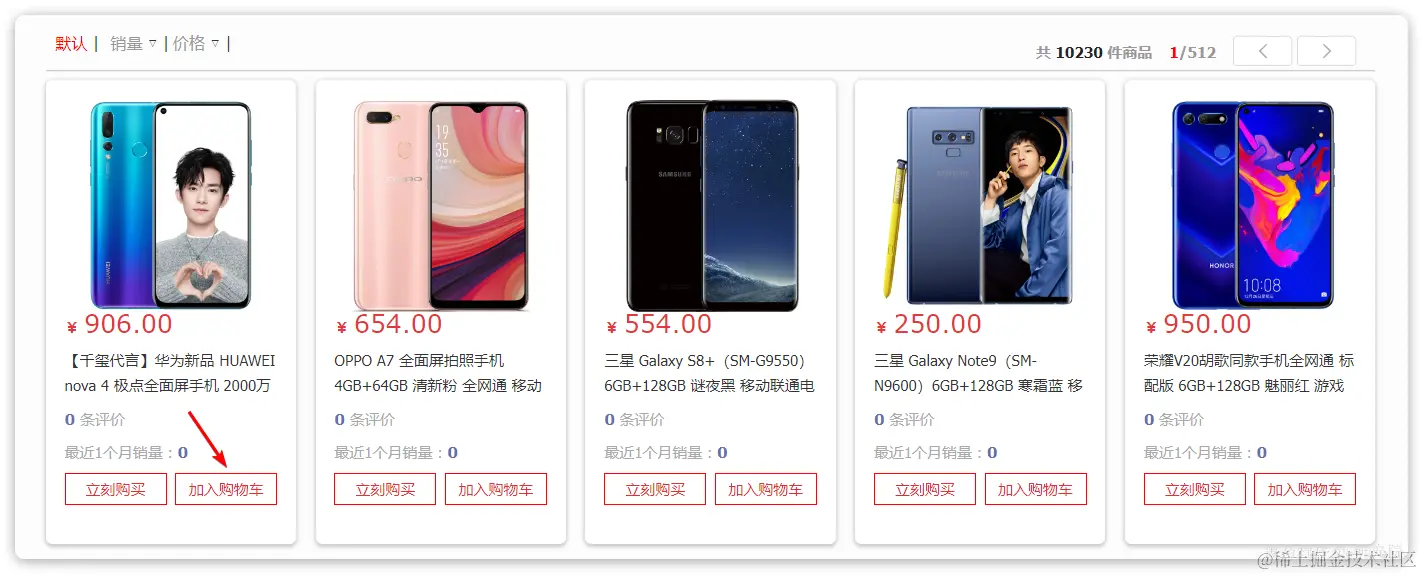Buy Galaxy Note9 immediately
Image resolution: width=1423 pixels, height=576 pixels.
[925, 489]
